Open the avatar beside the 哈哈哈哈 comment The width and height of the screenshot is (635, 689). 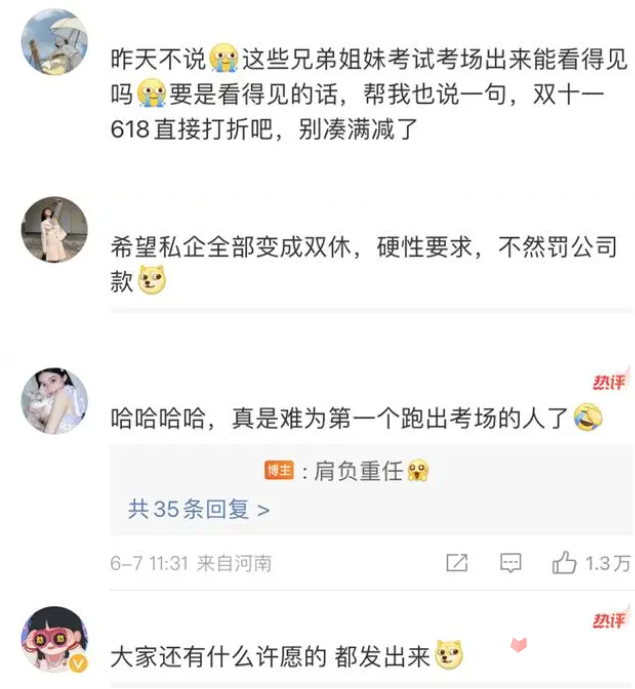click(54, 401)
